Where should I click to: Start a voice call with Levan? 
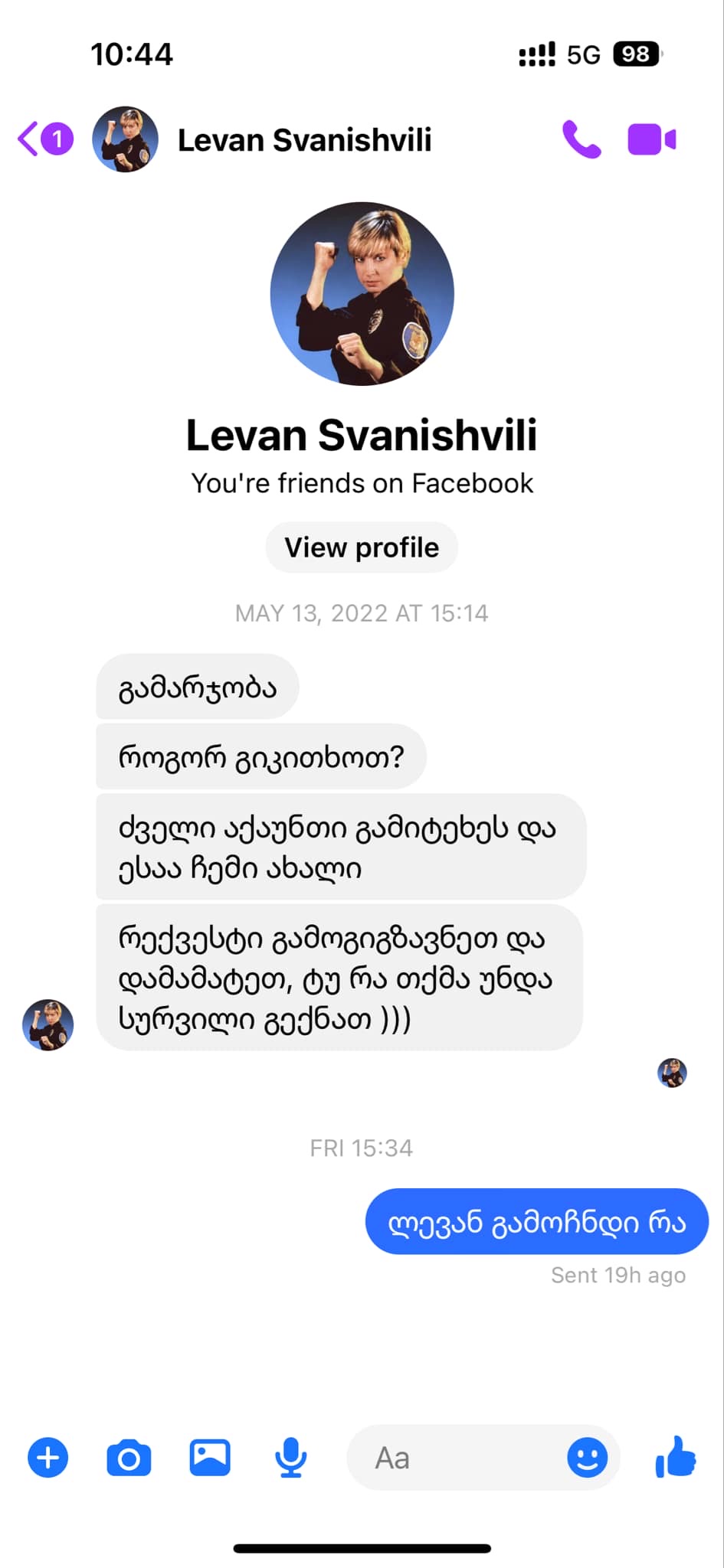pyautogui.click(x=581, y=139)
